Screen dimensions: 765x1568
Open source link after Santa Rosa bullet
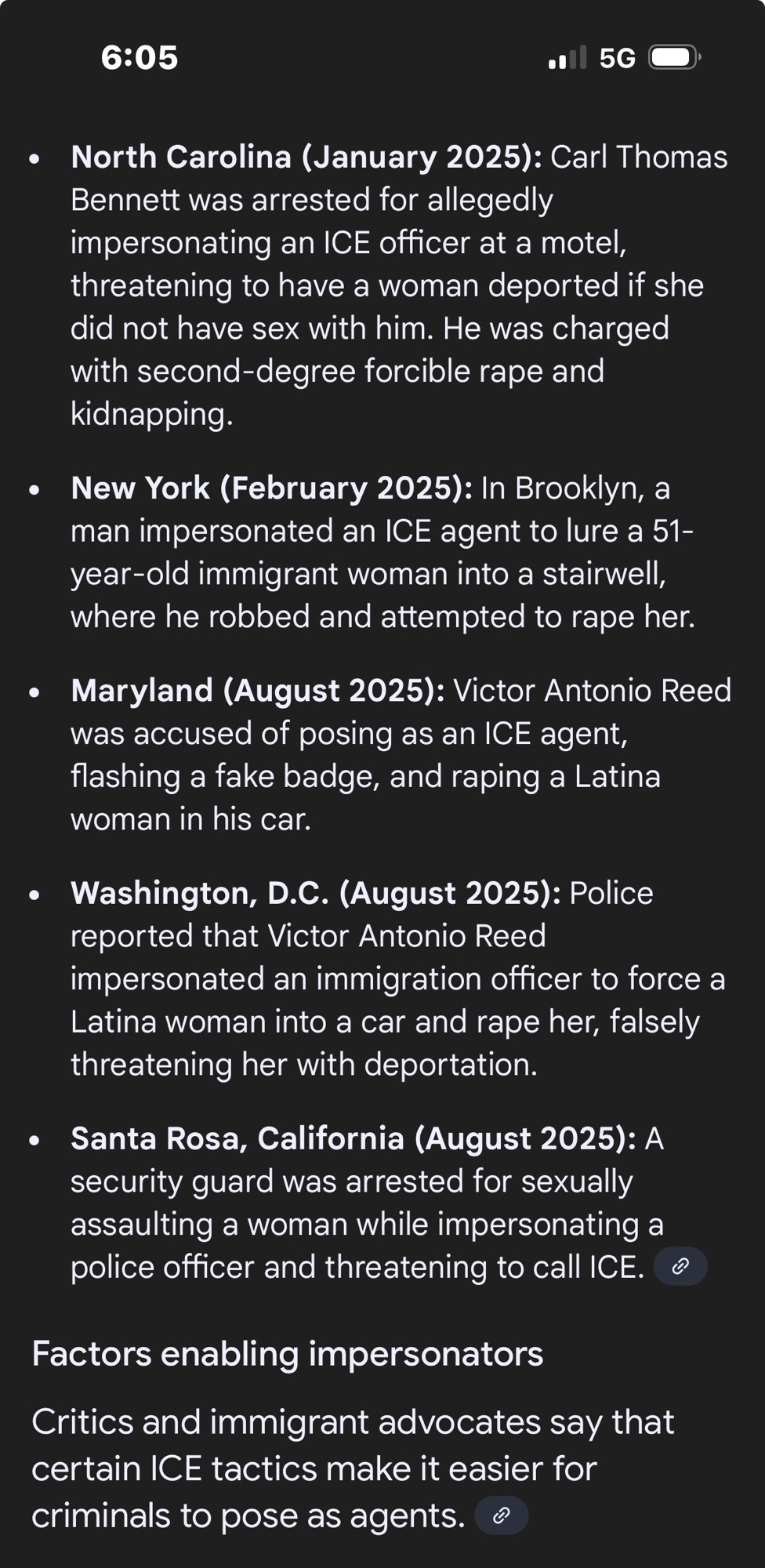[x=680, y=1266]
